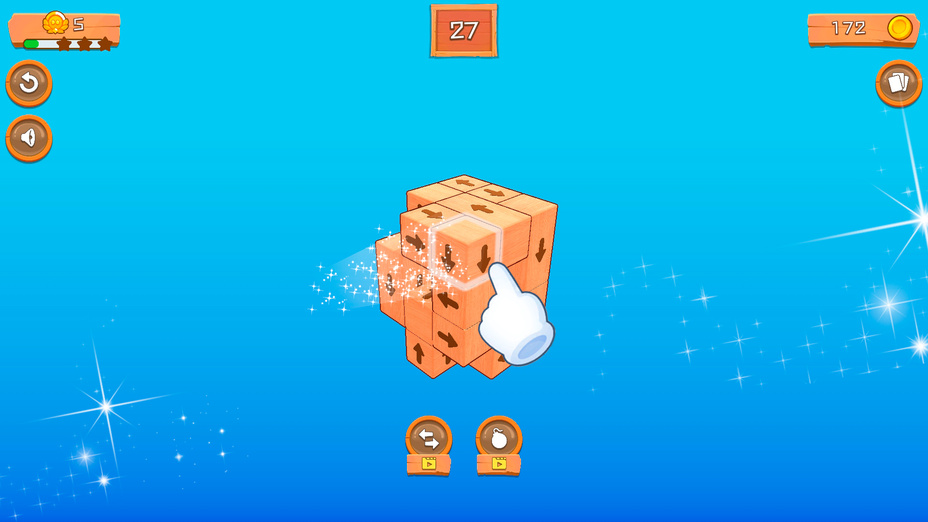Viewport: 928px width, 522px height.
Task: Use the swap arrows booster
Action: pos(429,439)
